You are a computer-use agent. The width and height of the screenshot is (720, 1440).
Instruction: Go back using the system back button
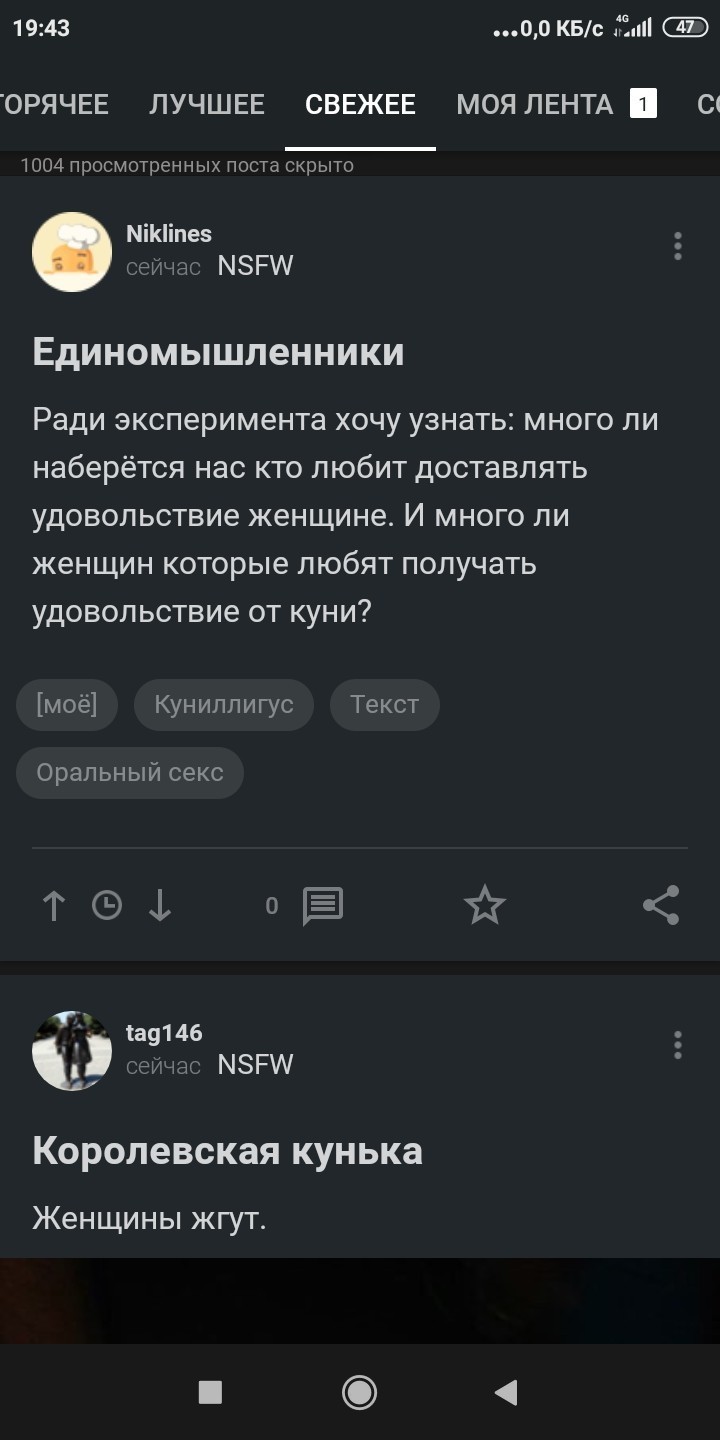tap(506, 1392)
